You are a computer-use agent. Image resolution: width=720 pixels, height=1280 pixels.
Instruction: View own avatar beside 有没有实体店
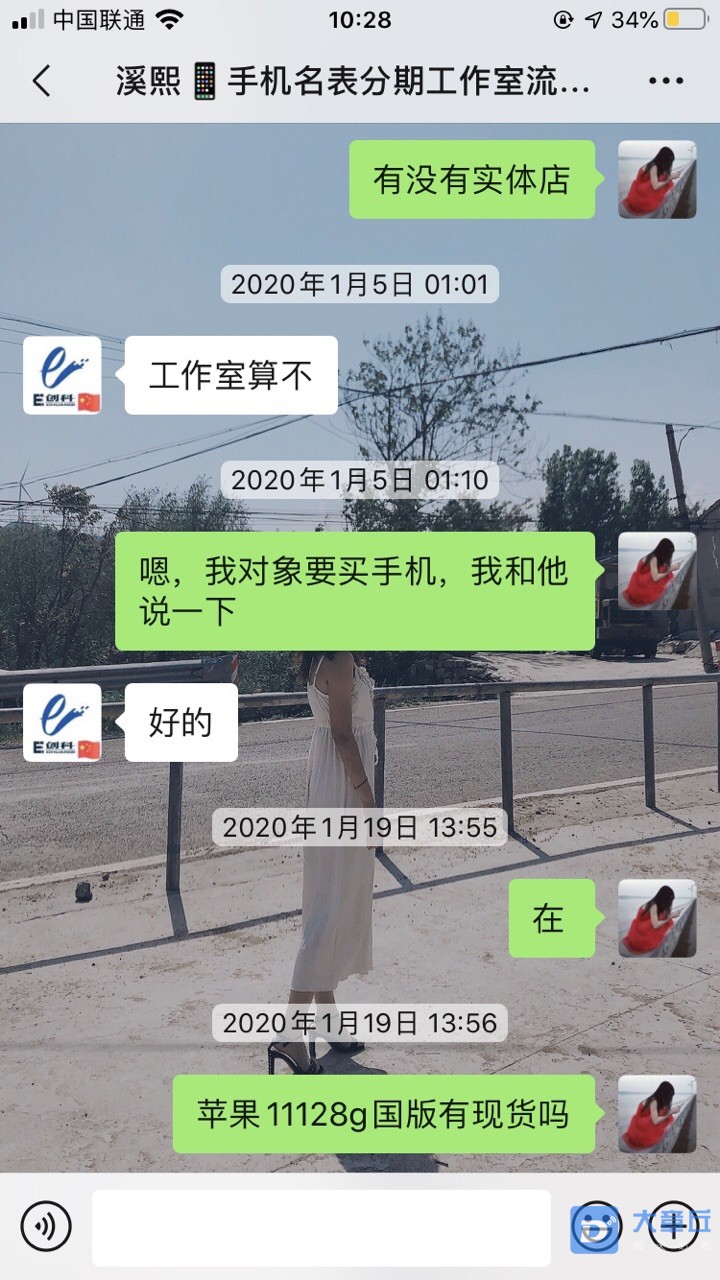tap(657, 179)
